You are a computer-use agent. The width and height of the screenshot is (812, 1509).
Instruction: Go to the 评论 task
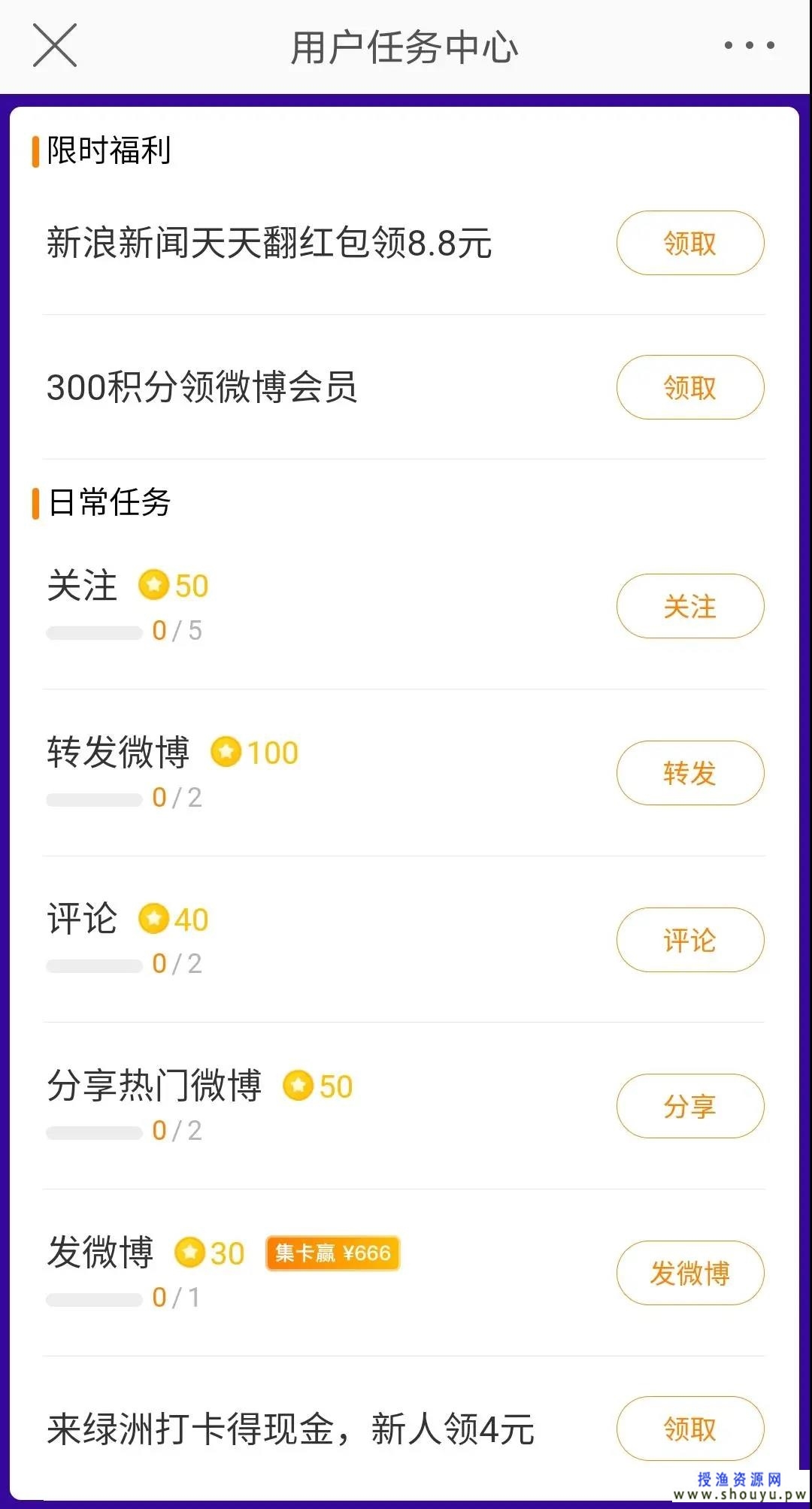pos(689,940)
